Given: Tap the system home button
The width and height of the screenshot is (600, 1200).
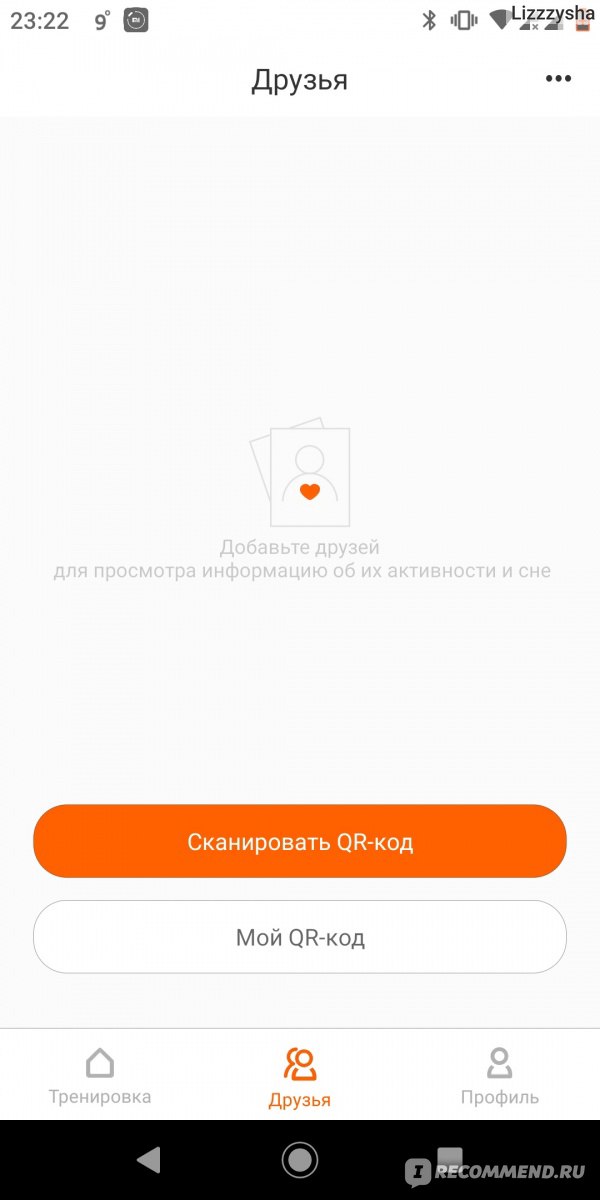Looking at the screenshot, I should pos(300,1160).
